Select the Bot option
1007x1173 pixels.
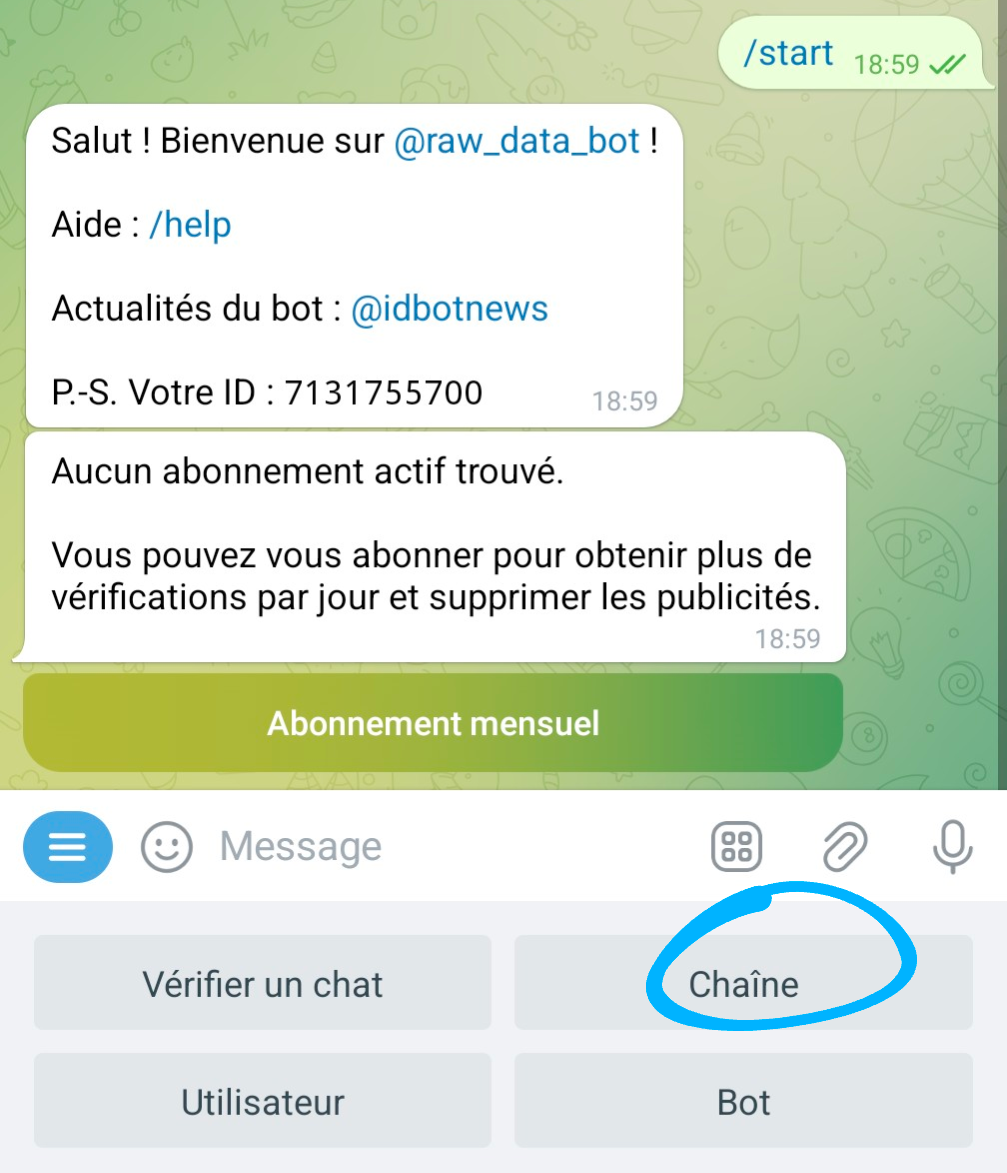click(744, 1101)
